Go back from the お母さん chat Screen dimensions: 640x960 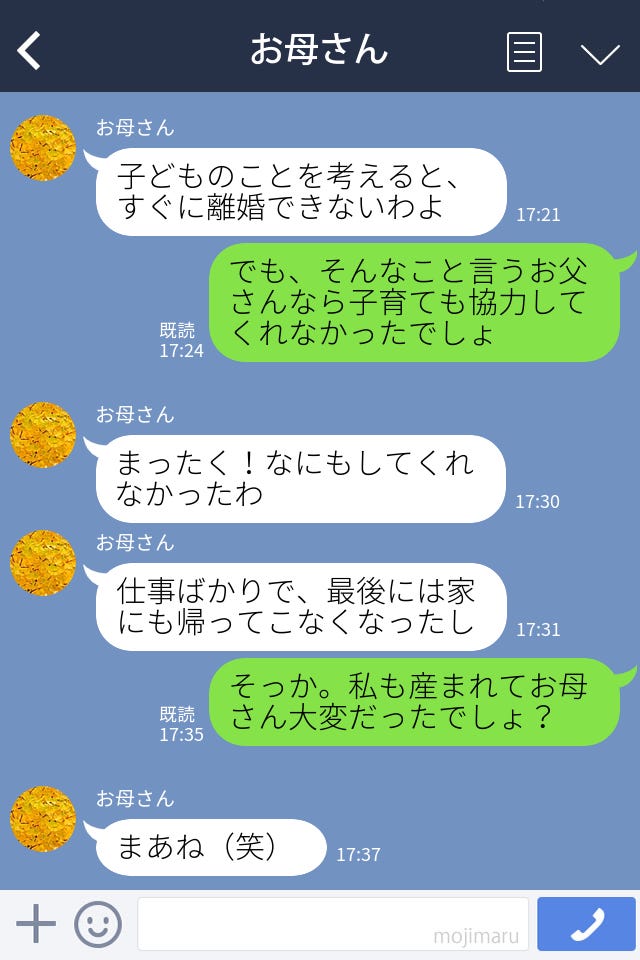30,51
